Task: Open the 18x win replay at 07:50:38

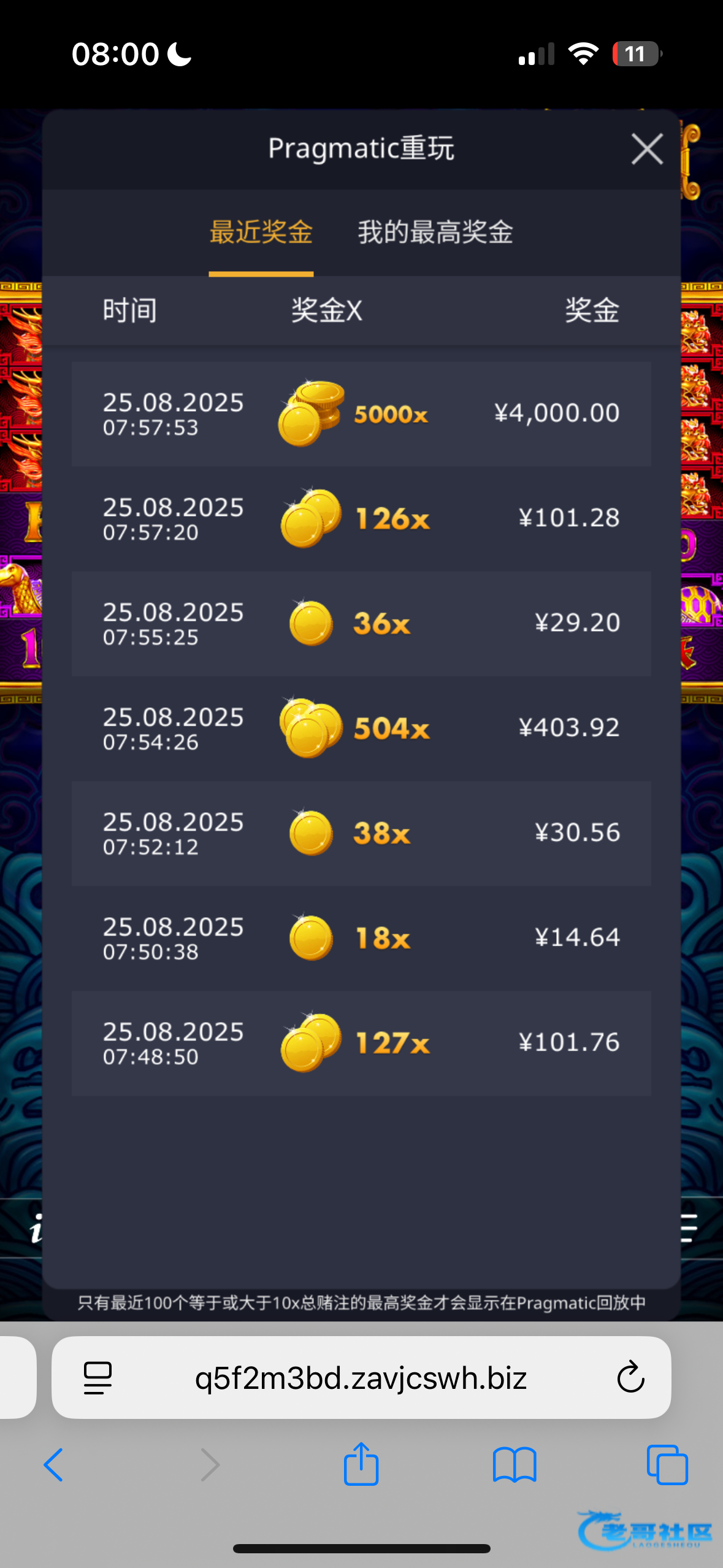Action: click(x=361, y=939)
